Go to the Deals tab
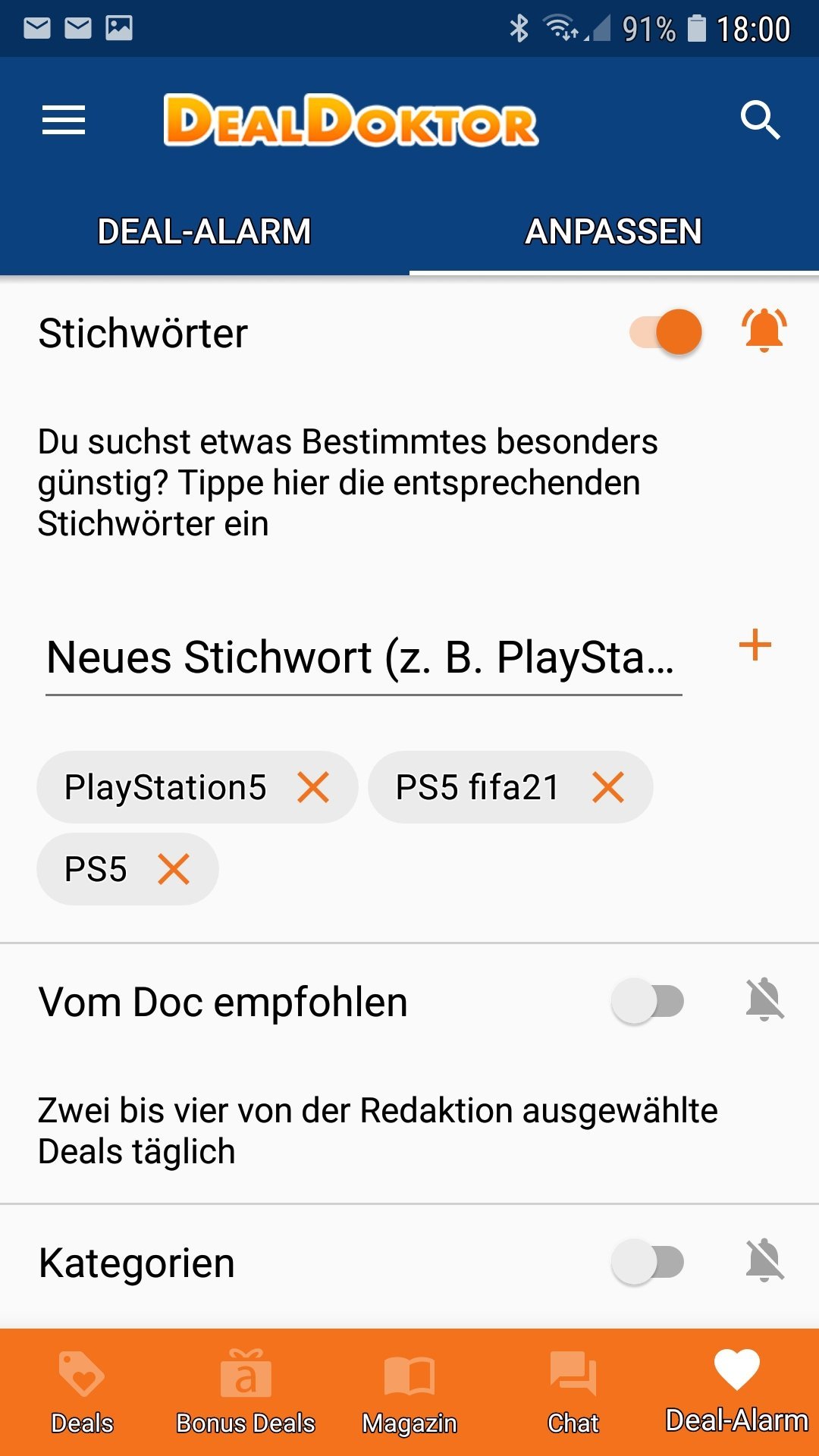The image size is (819, 1456). point(82,1392)
